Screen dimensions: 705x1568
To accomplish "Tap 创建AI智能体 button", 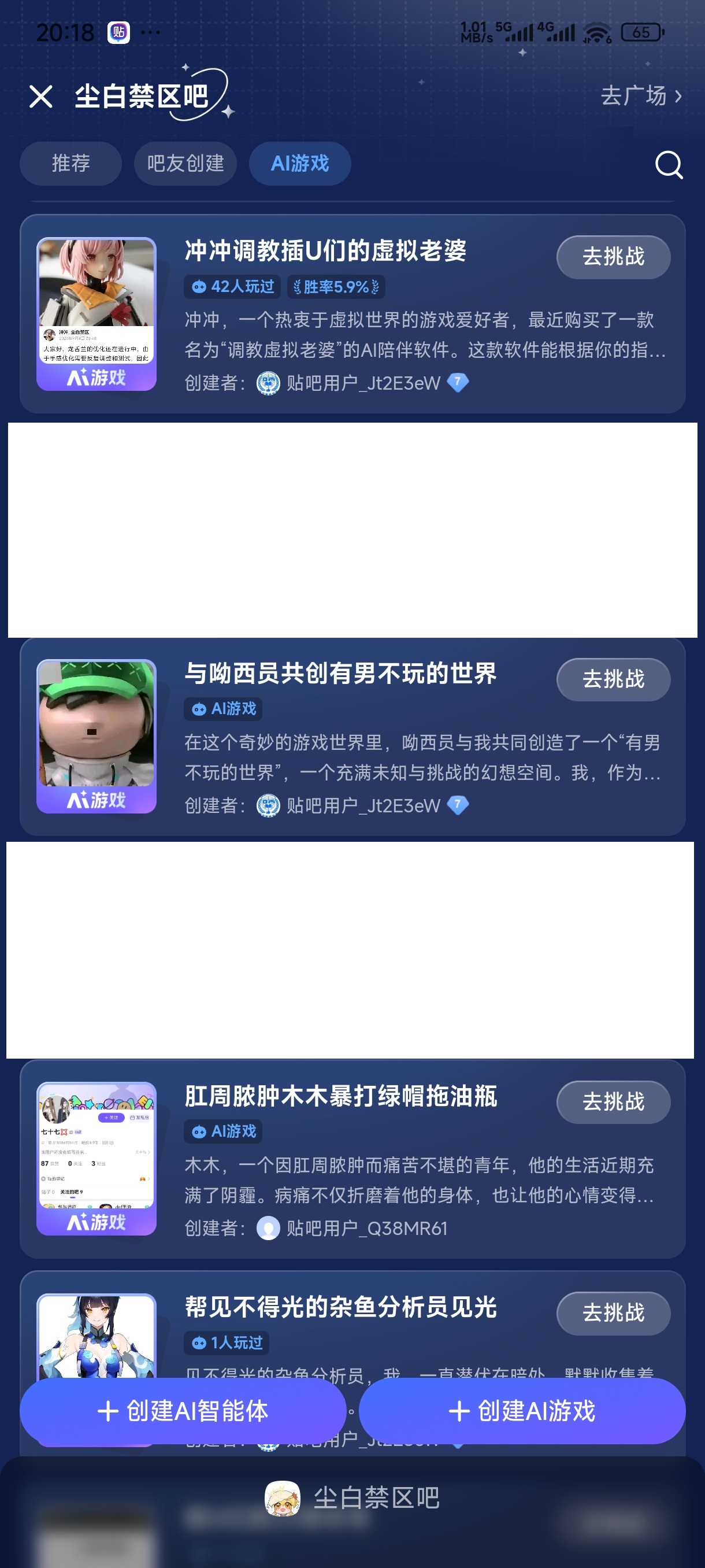I will [183, 1410].
